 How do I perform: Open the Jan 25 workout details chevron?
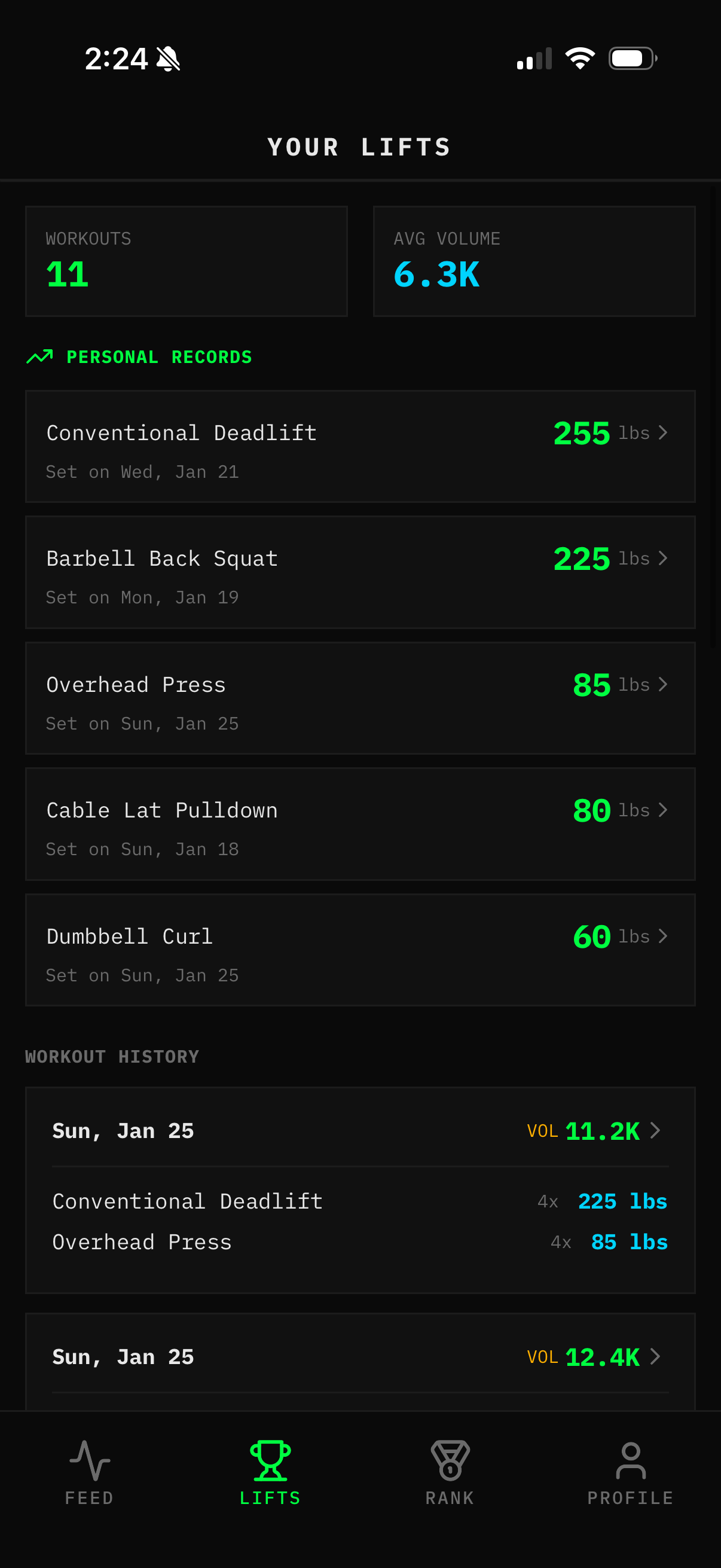tap(655, 1130)
